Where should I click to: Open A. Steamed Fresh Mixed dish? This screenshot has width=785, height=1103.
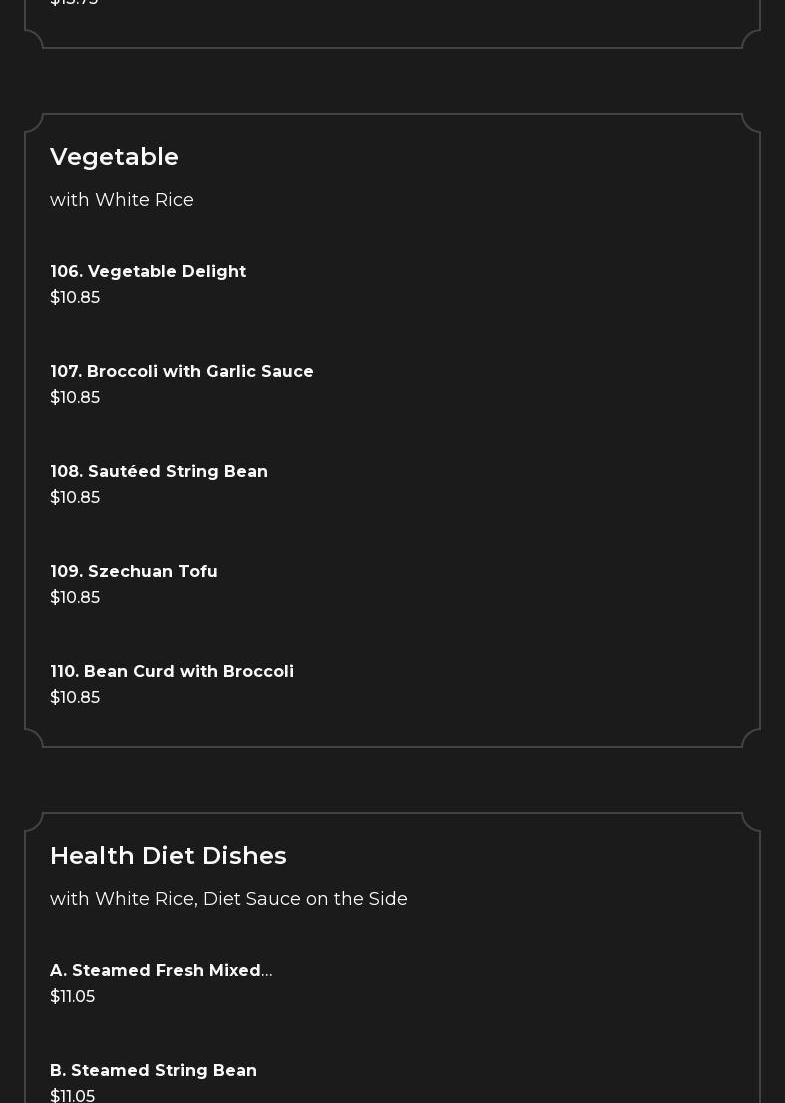click(x=160, y=971)
